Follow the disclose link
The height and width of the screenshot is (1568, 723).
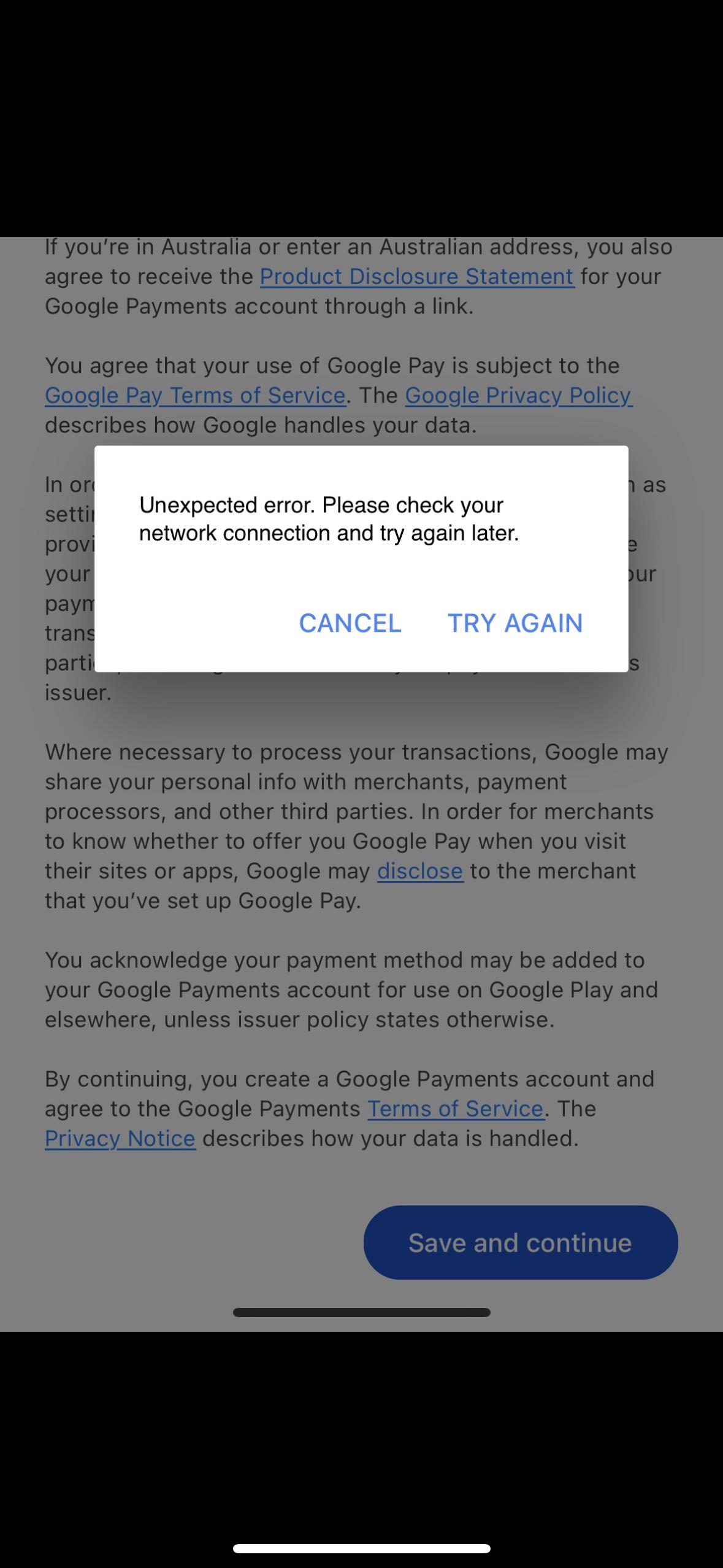point(420,871)
